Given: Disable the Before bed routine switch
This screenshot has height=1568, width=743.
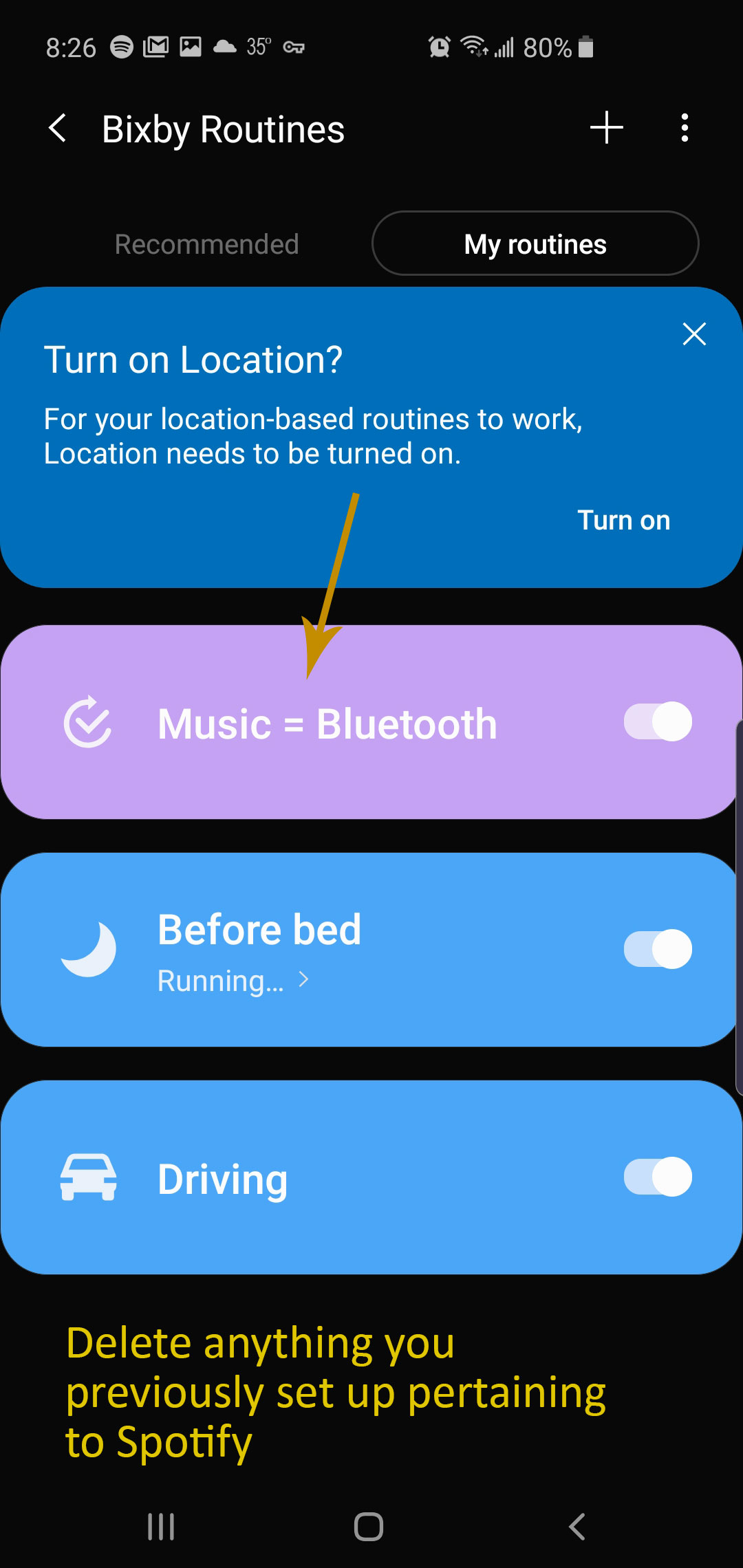Looking at the screenshot, I should coord(658,950).
